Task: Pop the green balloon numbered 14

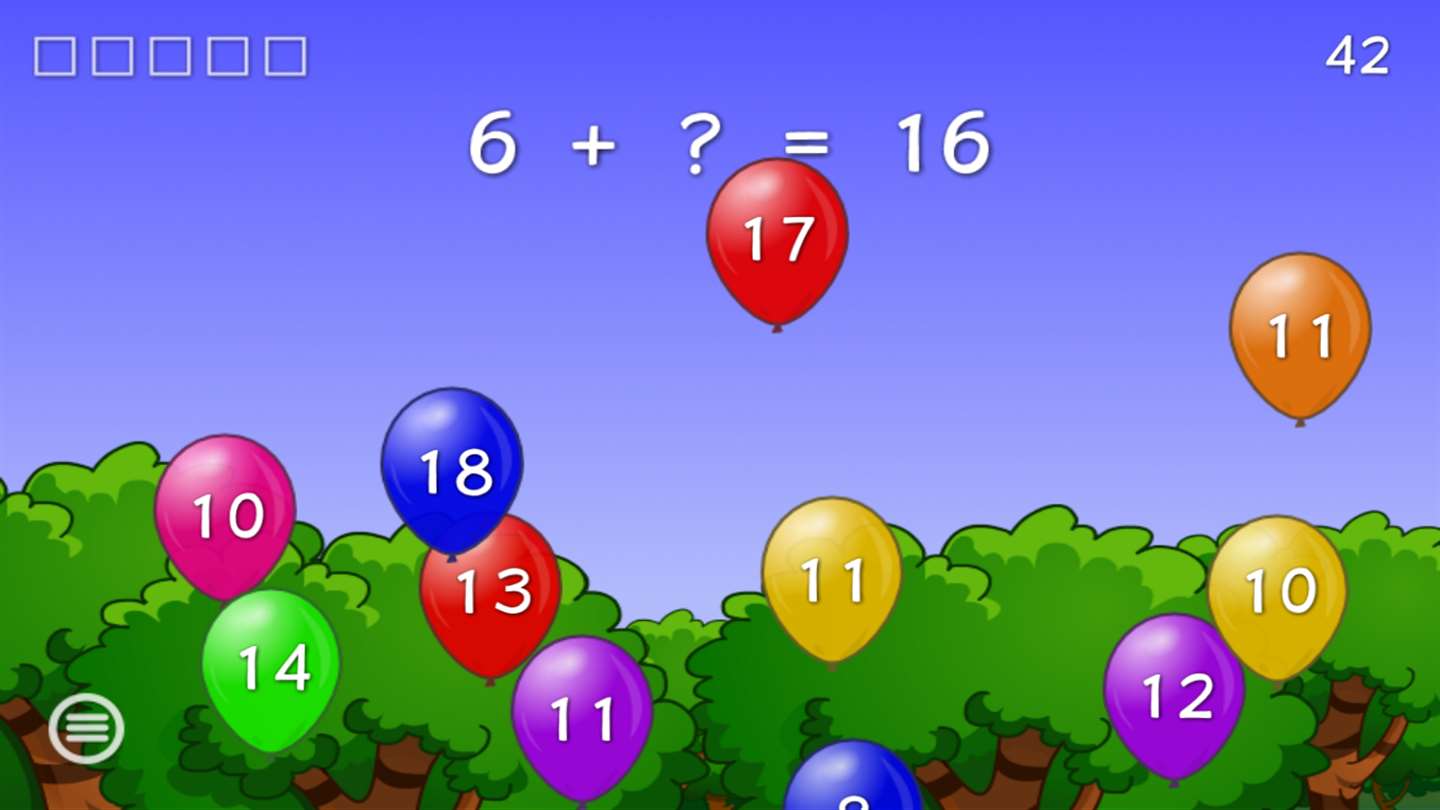Action: point(271,668)
